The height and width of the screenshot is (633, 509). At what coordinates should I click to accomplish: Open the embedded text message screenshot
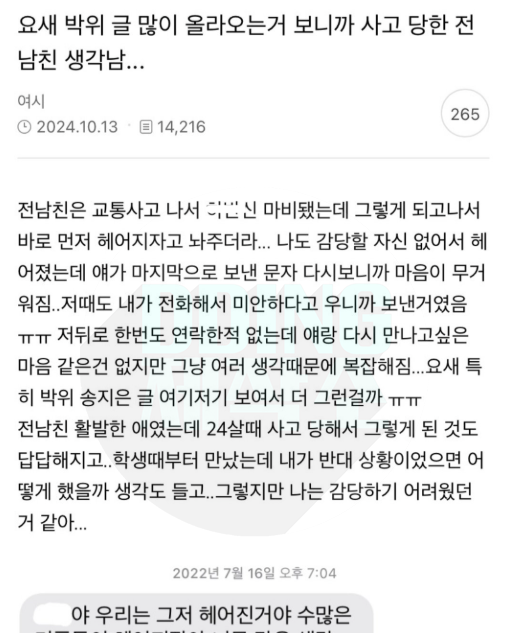tap(197, 613)
